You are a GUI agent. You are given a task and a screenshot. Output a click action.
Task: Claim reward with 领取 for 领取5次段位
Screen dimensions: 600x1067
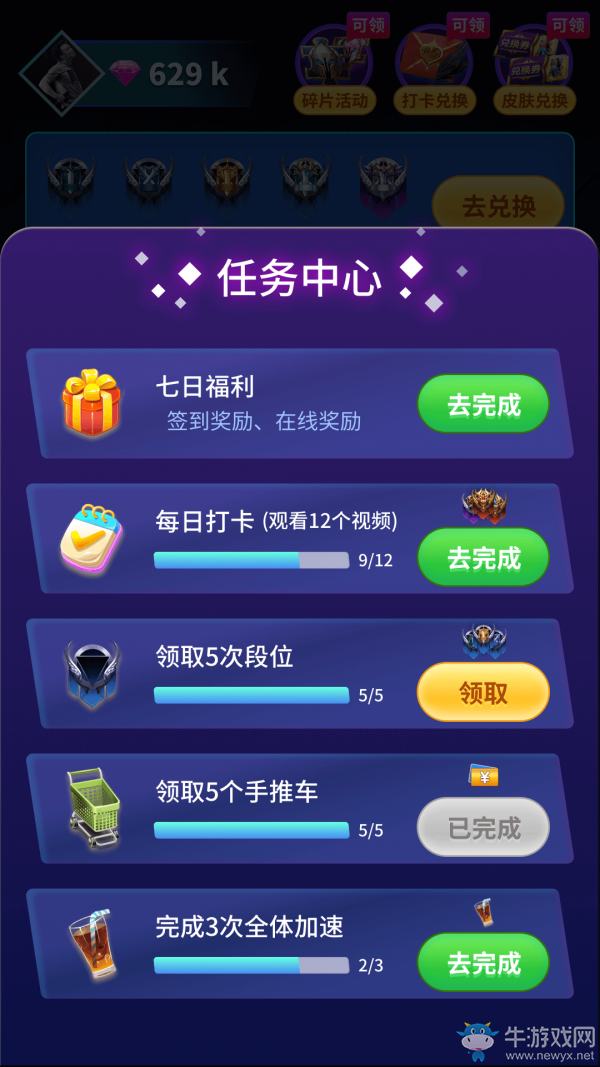point(483,692)
